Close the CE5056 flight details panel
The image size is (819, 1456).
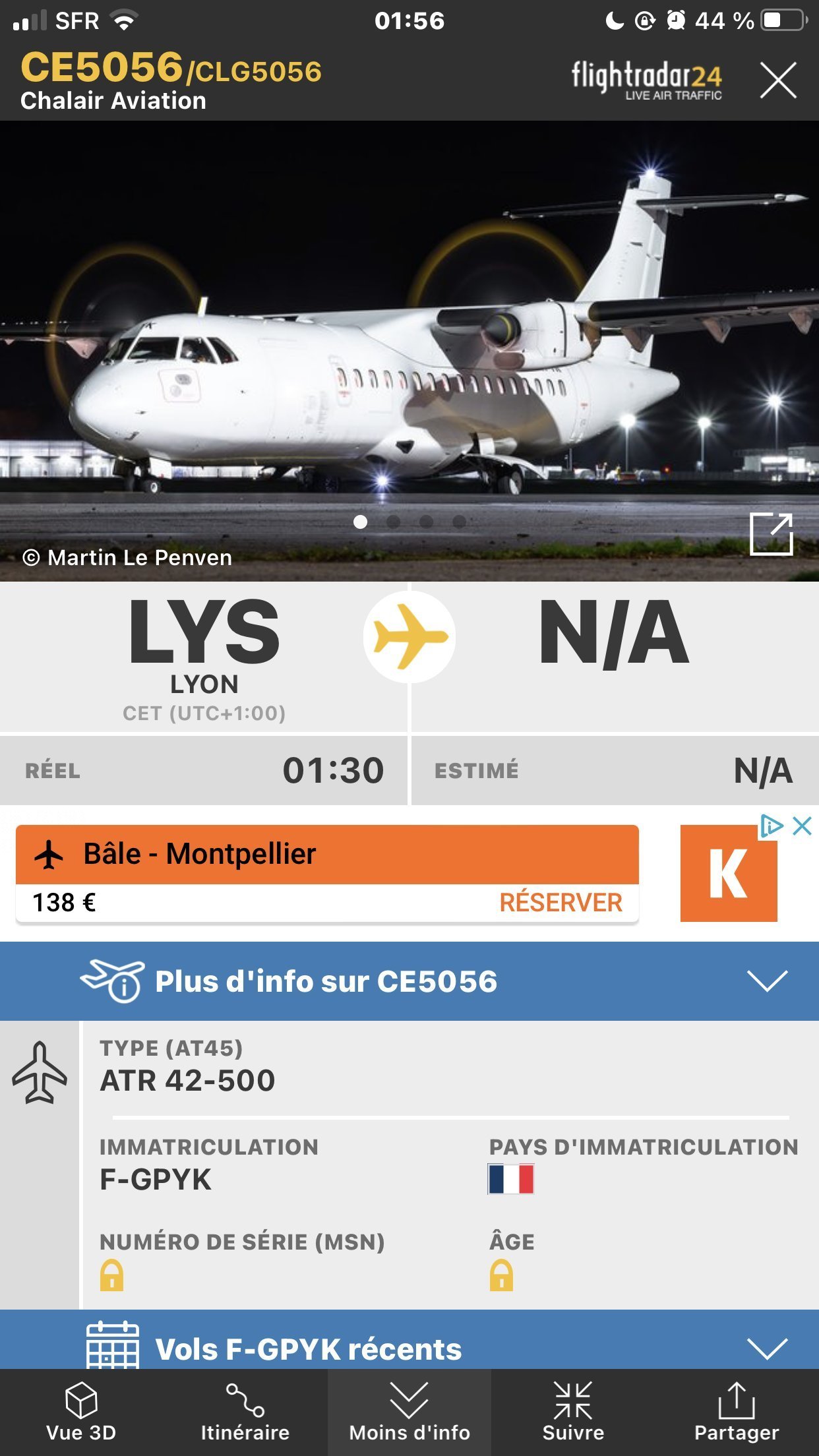(x=778, y=80)
